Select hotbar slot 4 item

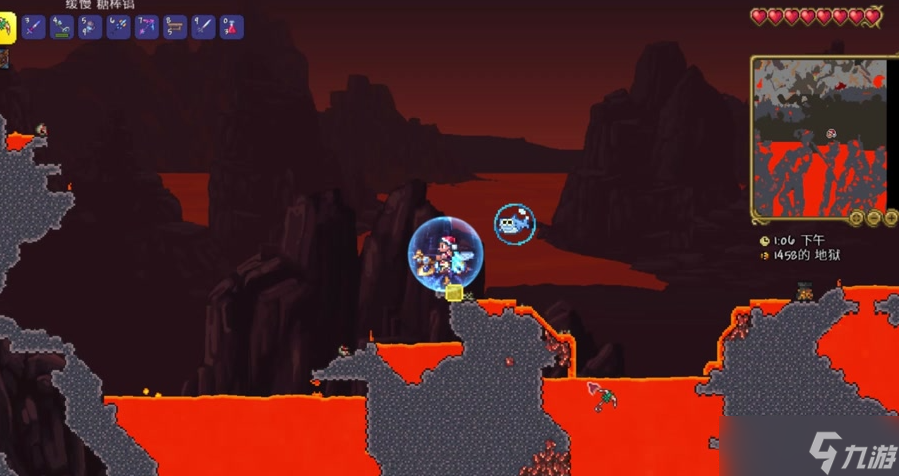point(62,27)
